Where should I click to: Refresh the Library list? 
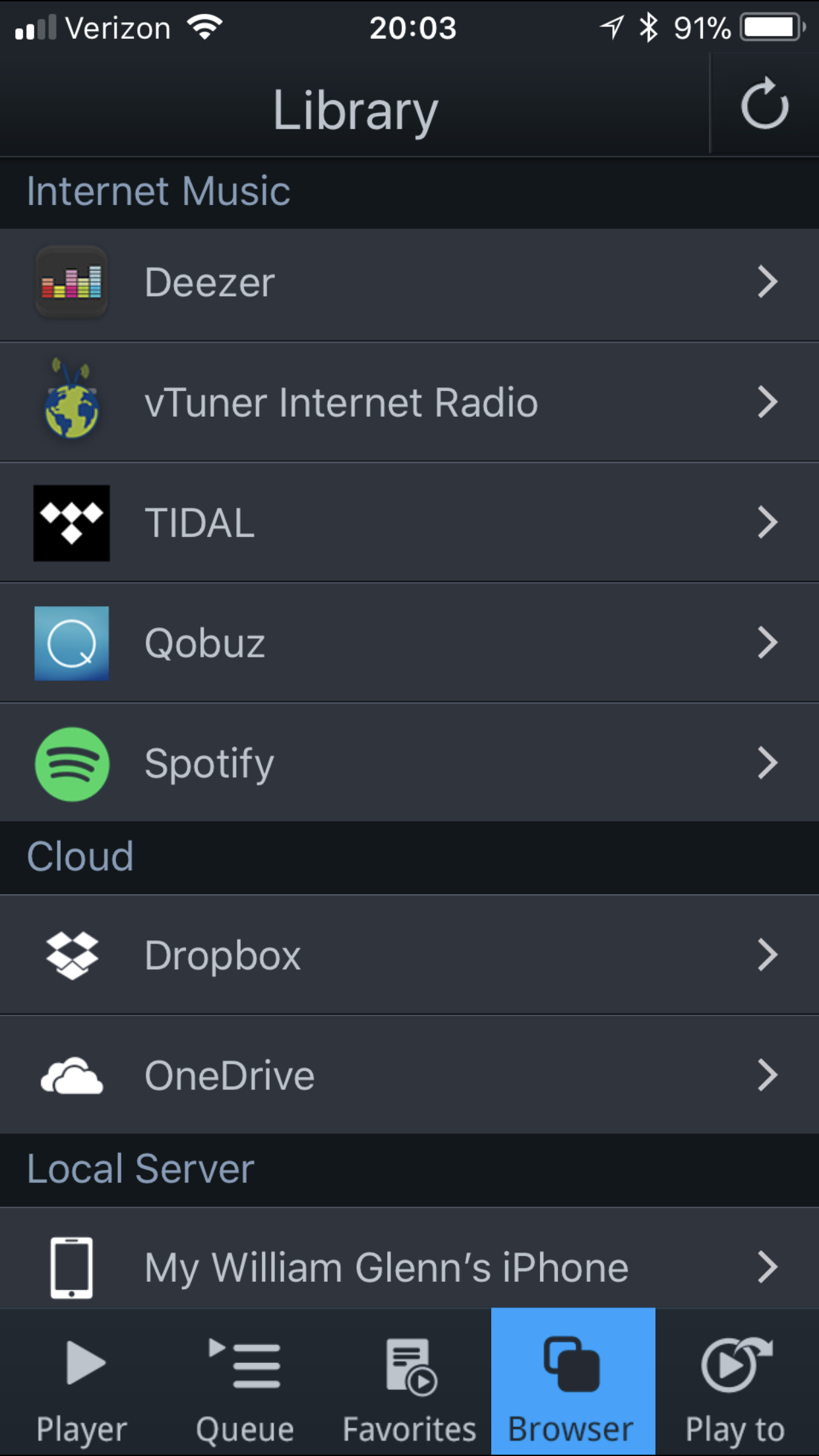[x=764, y=104]
